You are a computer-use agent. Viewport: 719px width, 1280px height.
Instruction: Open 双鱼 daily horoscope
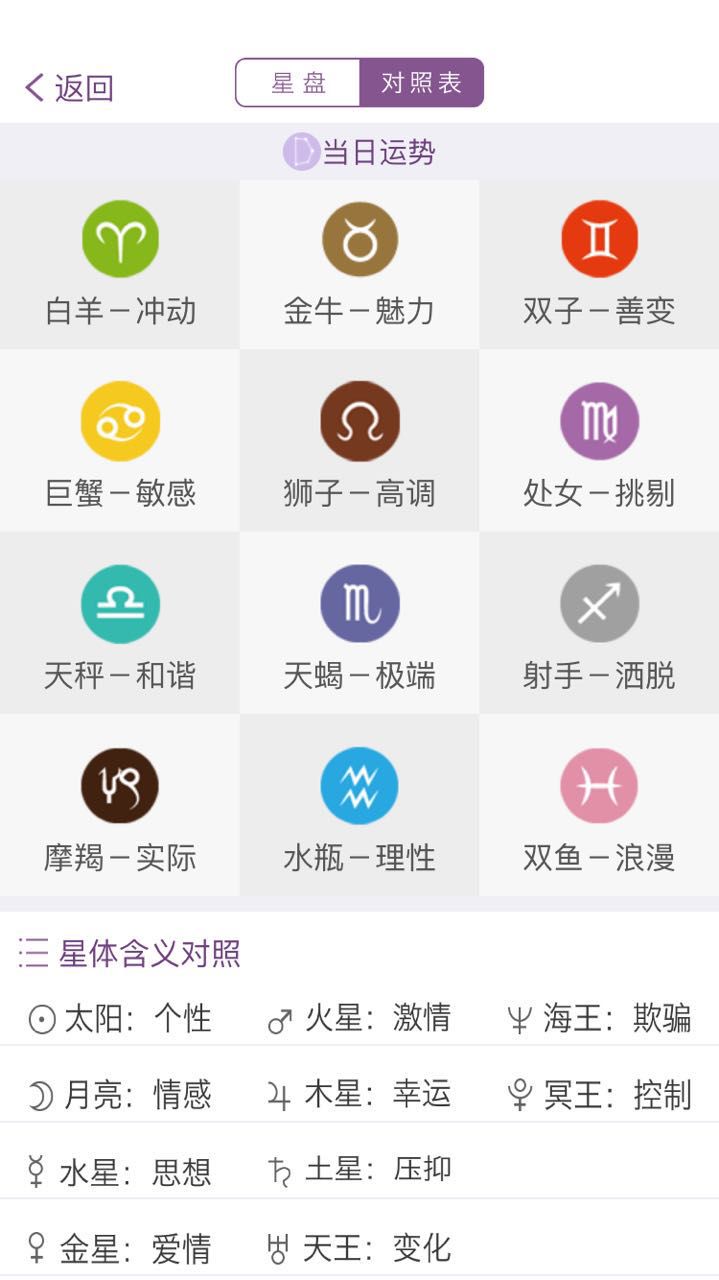(599, 805)
